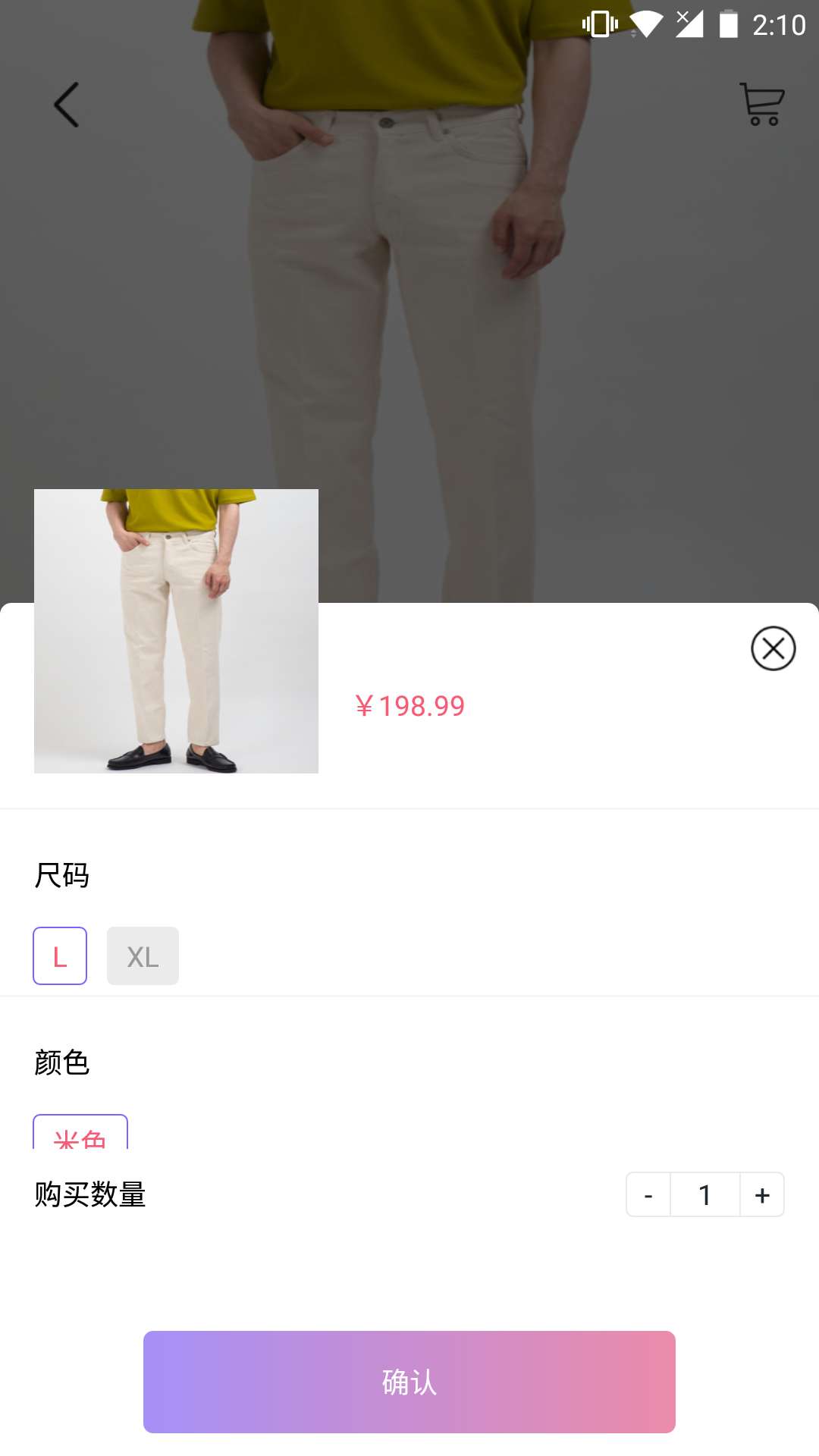819x1456 pixels.
Task: Choose size XL
Action: 143,955
